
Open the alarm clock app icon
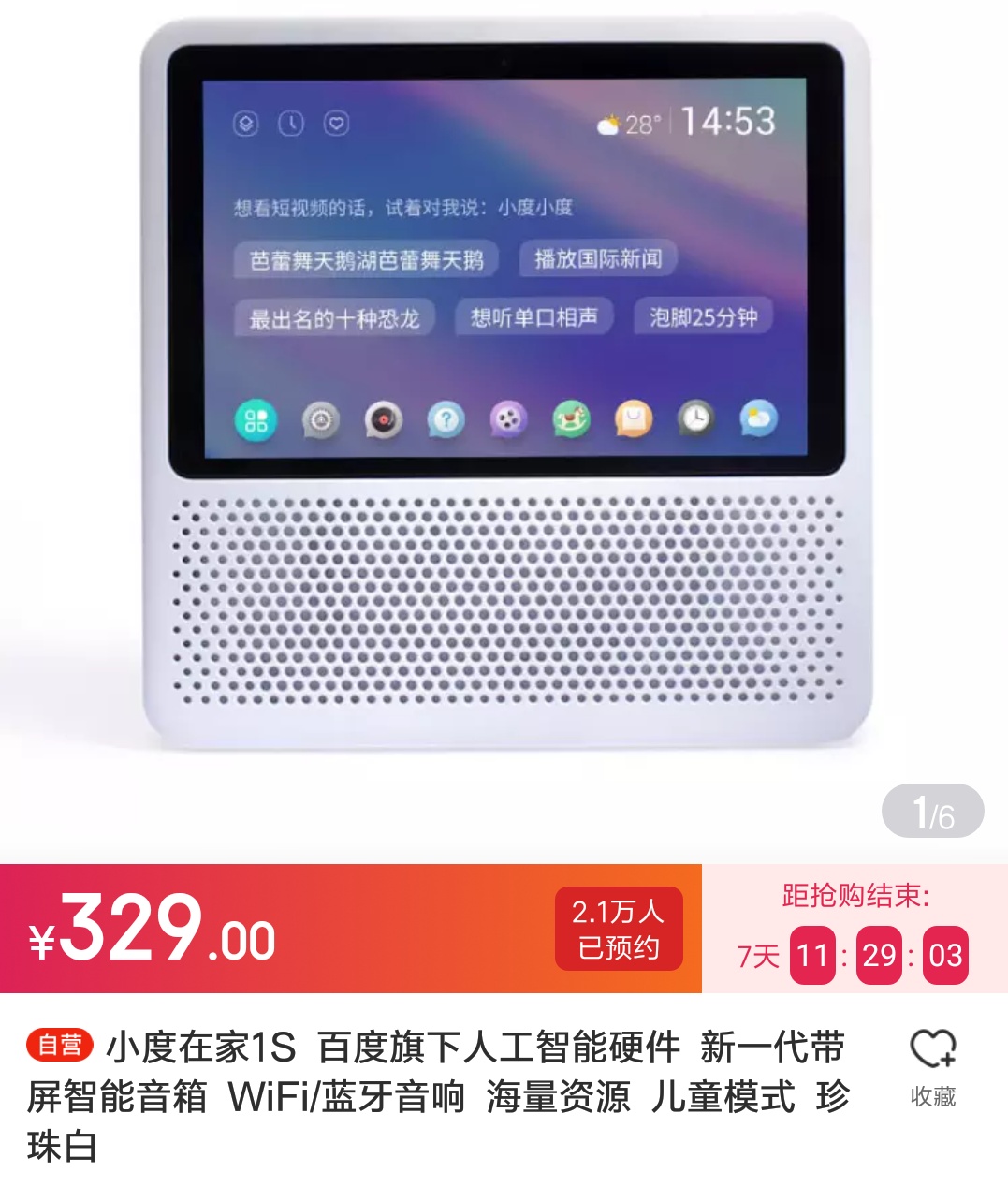point(694,421)
